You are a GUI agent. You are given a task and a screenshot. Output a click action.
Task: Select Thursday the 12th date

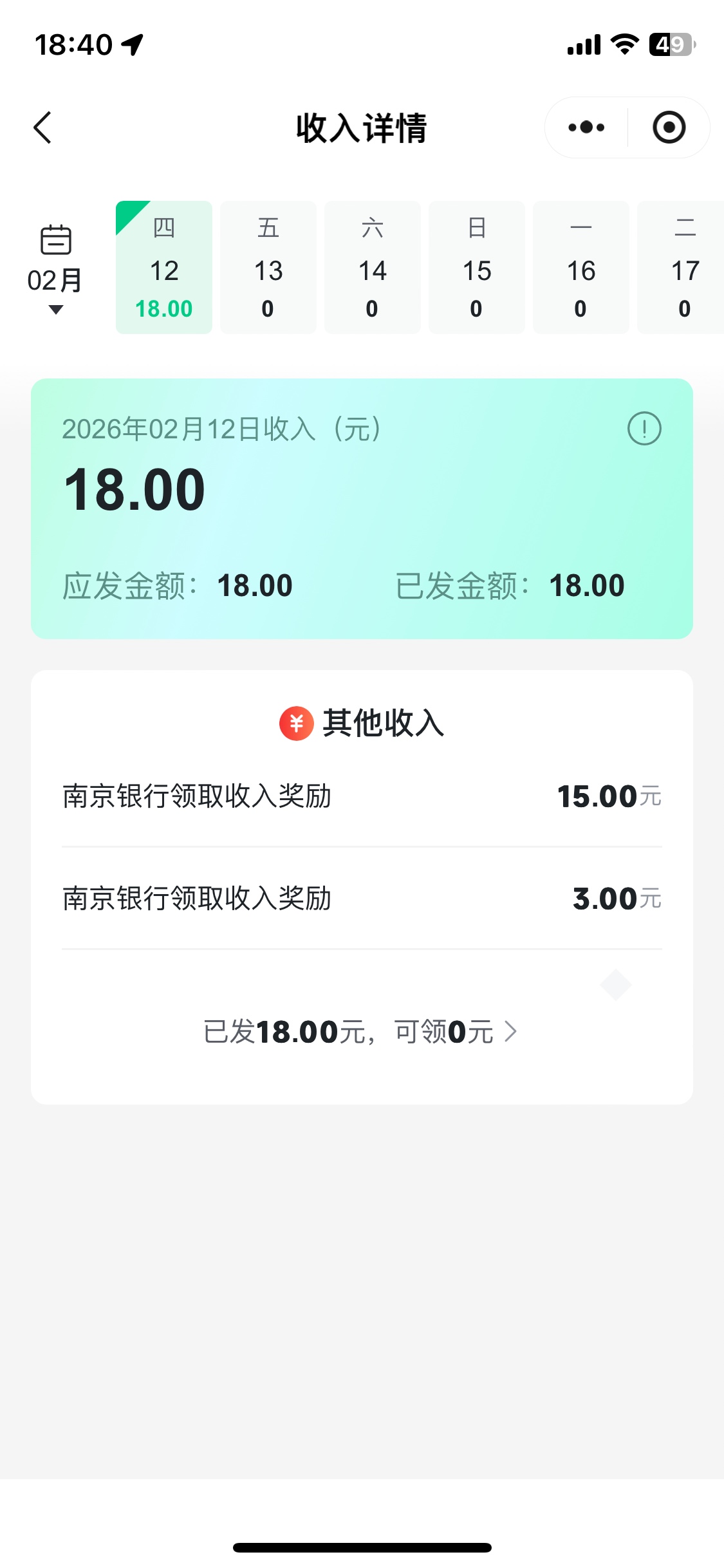click(x=164, y=268)
